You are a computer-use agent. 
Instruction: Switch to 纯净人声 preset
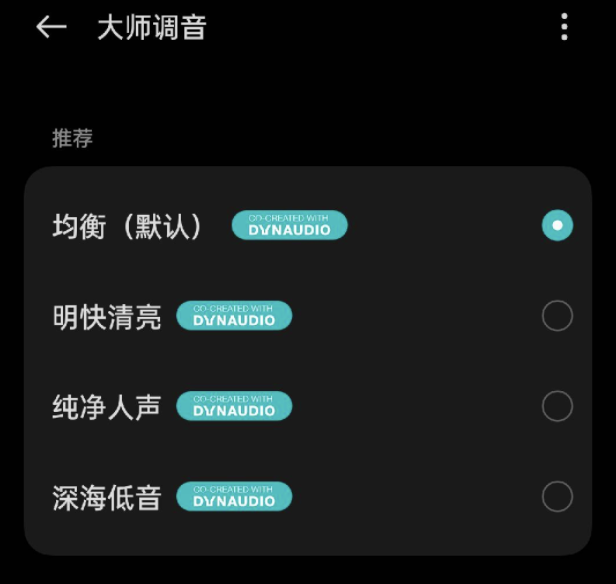coord(557,406)
